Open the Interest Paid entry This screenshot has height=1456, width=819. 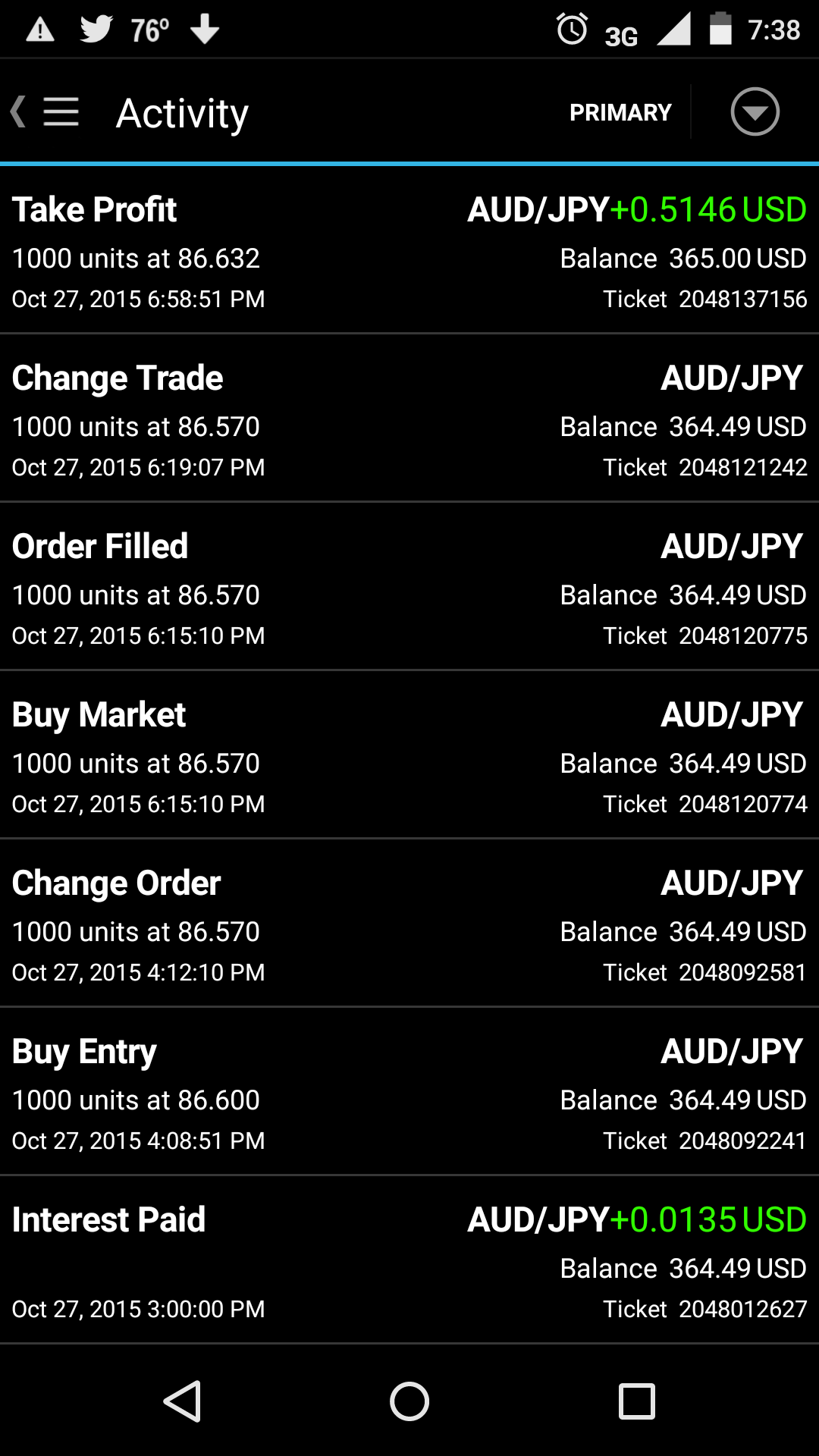pos(409,1260)
